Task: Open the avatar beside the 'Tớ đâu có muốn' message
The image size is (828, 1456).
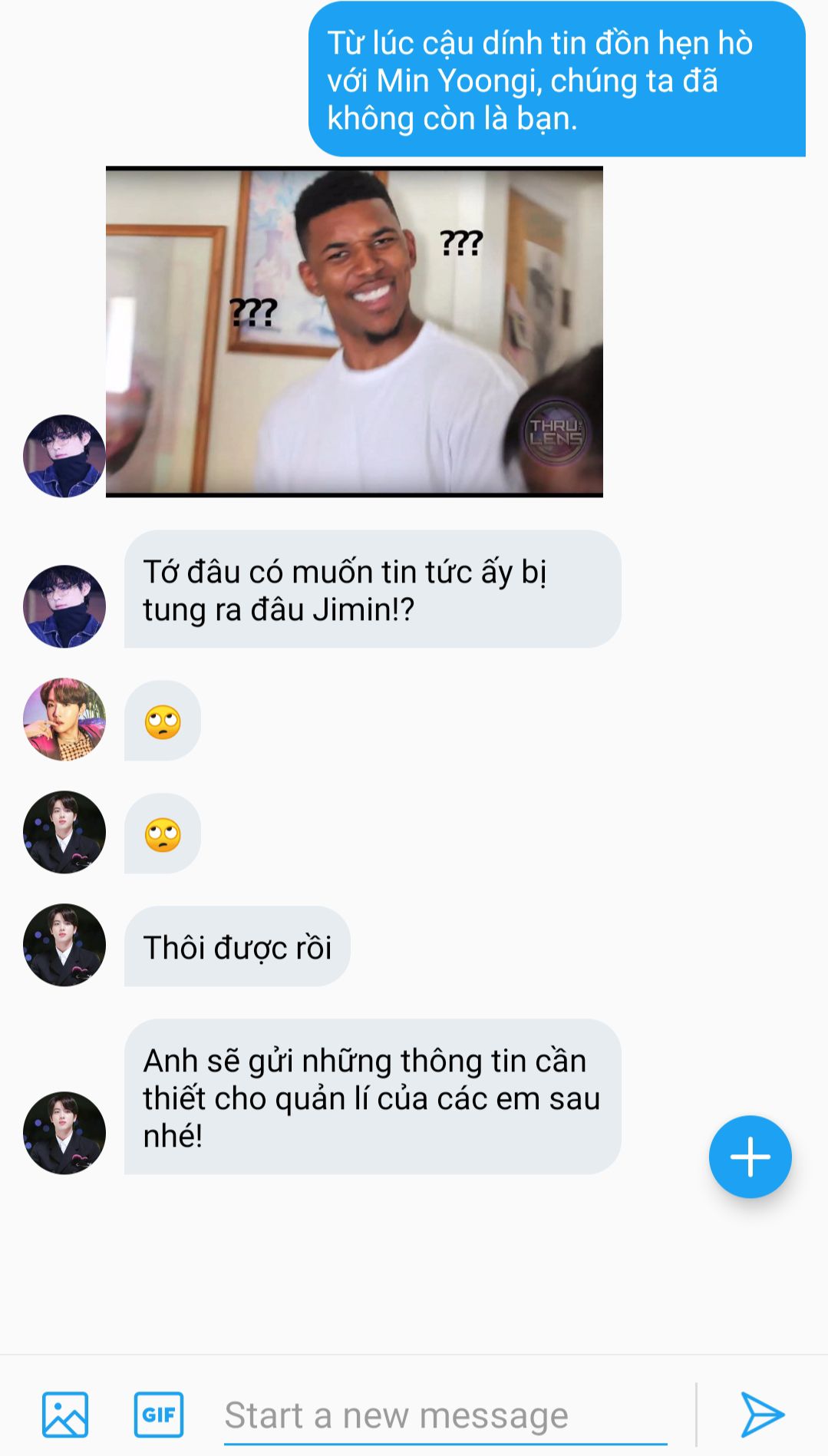Action: click(64, 606)
